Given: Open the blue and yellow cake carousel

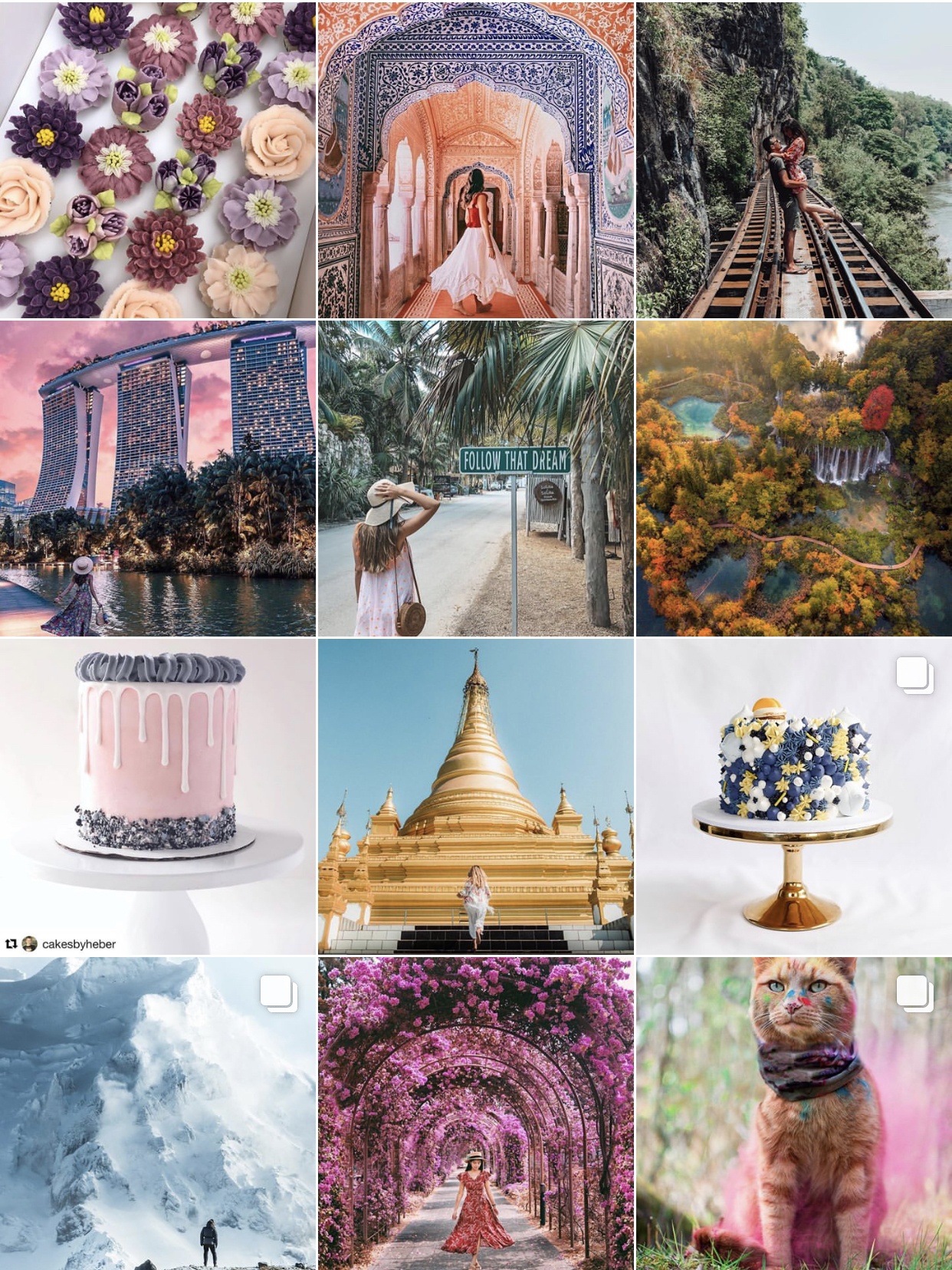Looking at the screenshot, I should coord(793,796).
